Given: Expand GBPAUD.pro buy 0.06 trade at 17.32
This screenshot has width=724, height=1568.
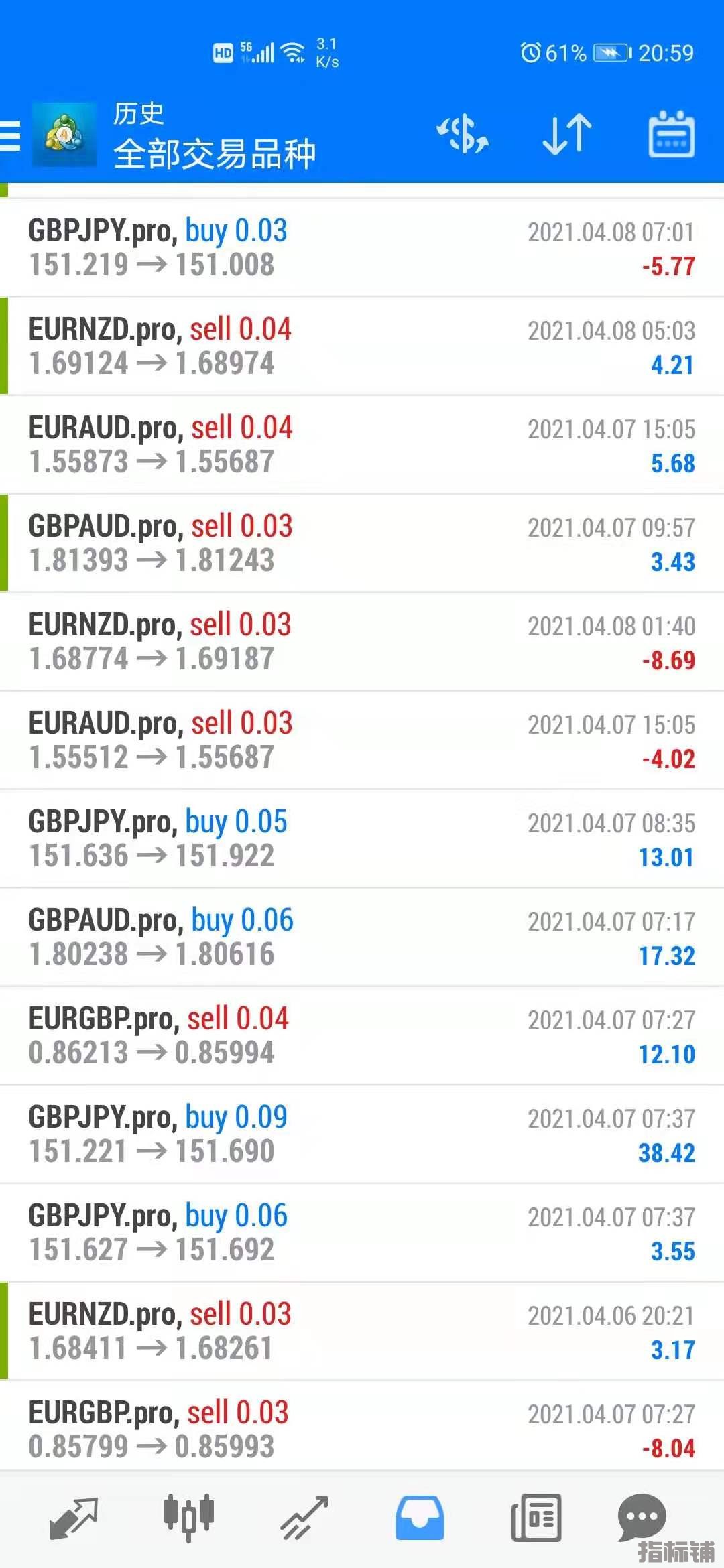Looking at the screenshot, I should pos(362,937).
